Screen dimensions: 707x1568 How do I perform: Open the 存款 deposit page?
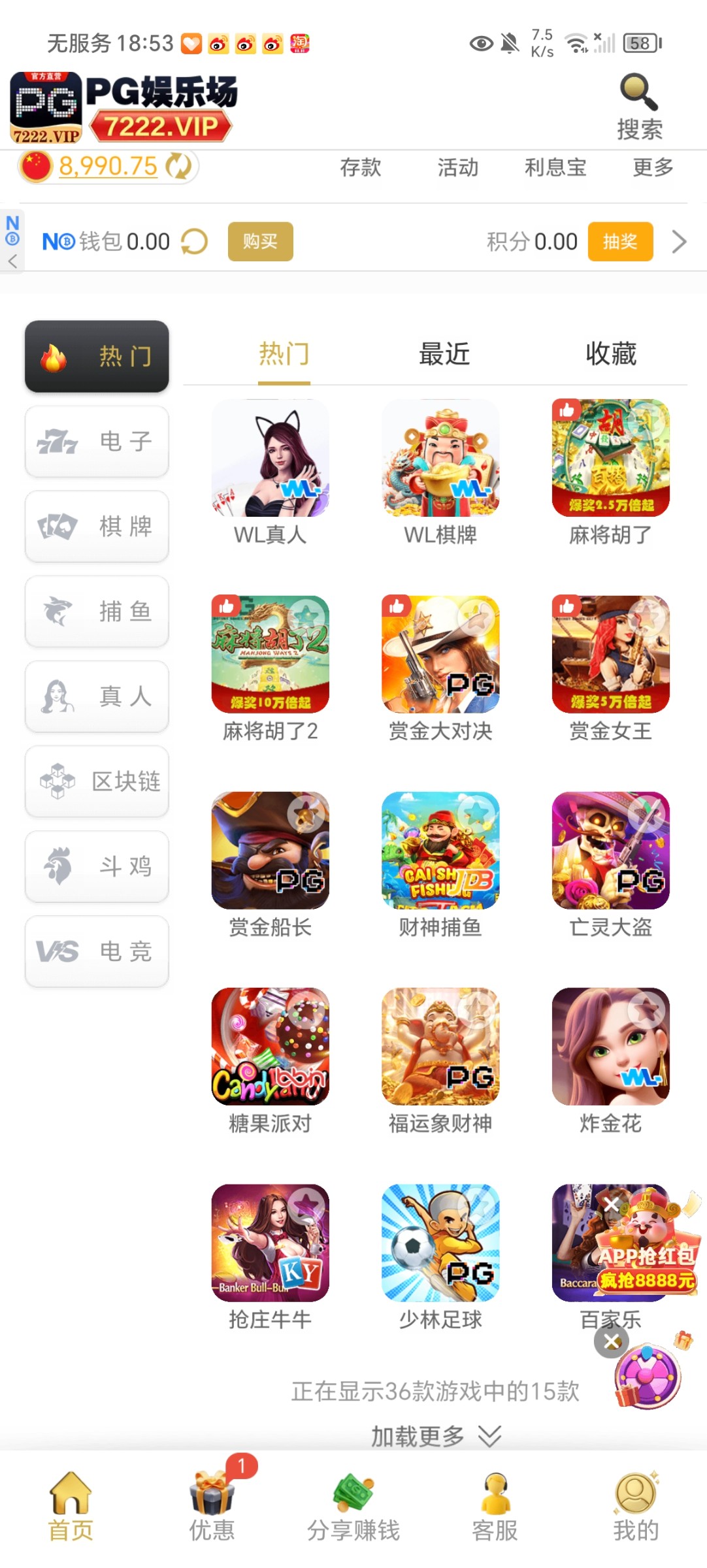click(x=360, y=167)
